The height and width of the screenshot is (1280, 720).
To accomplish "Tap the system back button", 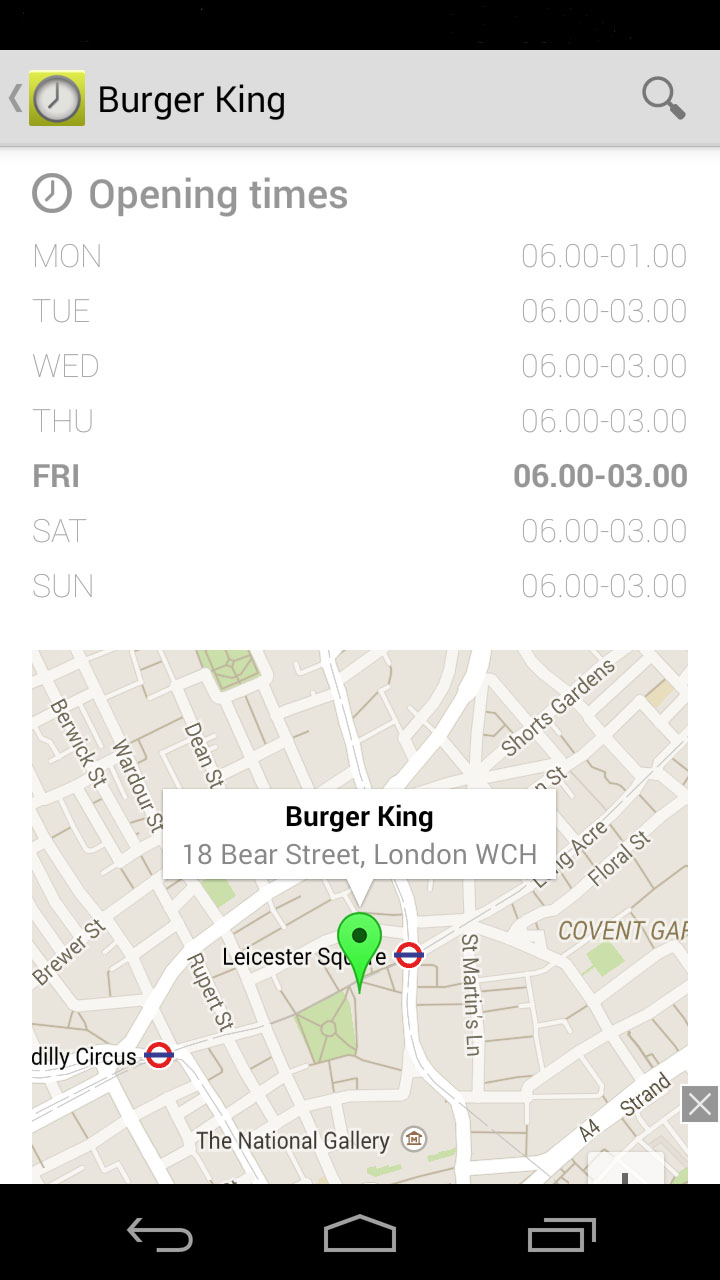I will coord(160,1234).
